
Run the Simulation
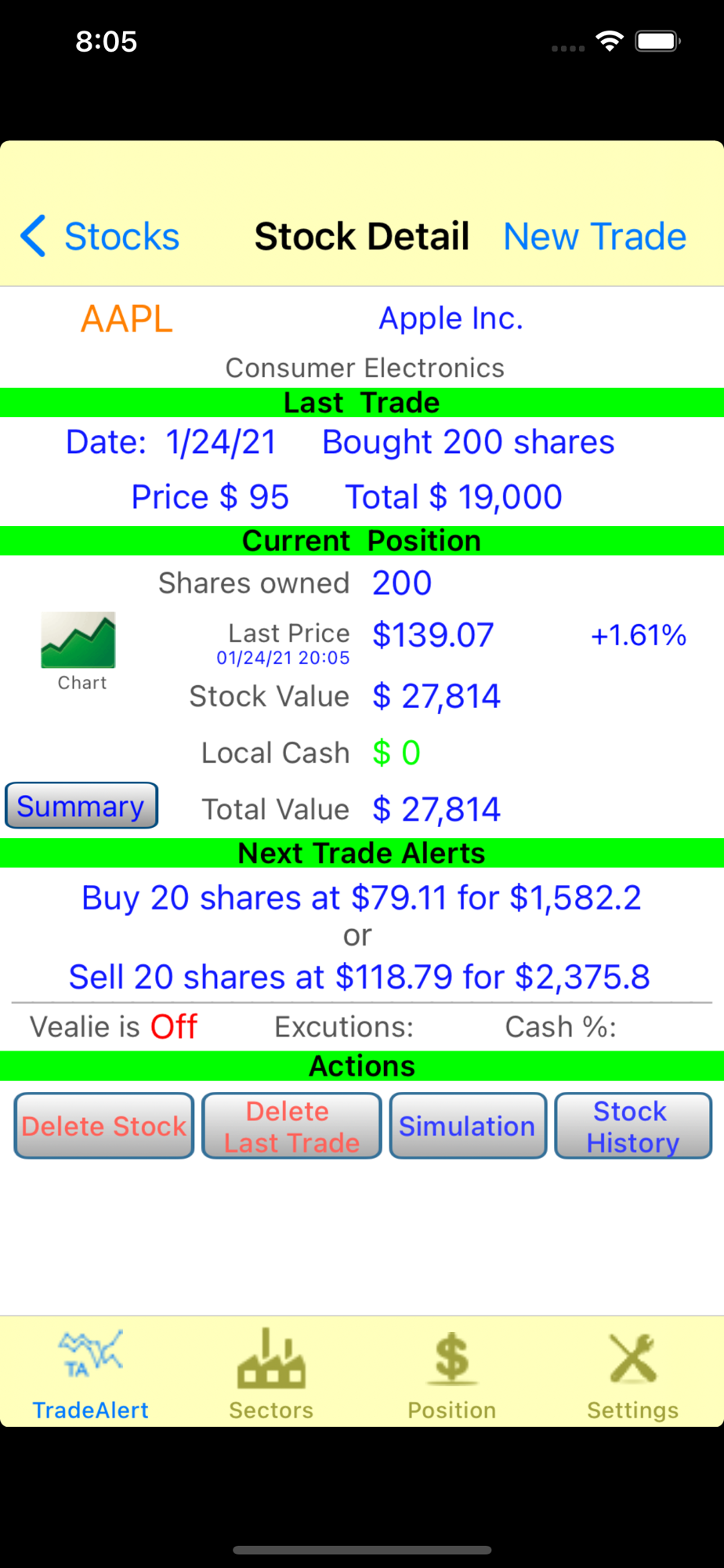tap(468, 1126)
